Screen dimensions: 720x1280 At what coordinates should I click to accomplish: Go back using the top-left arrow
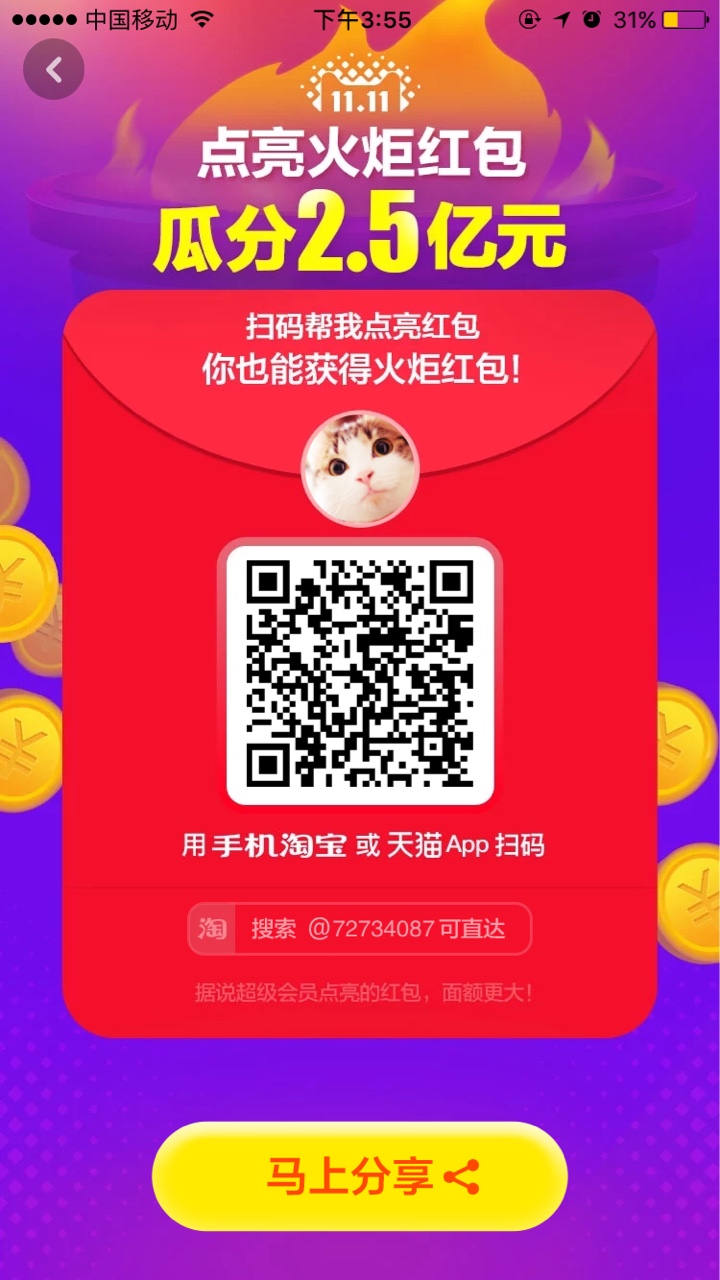[54, 70]
